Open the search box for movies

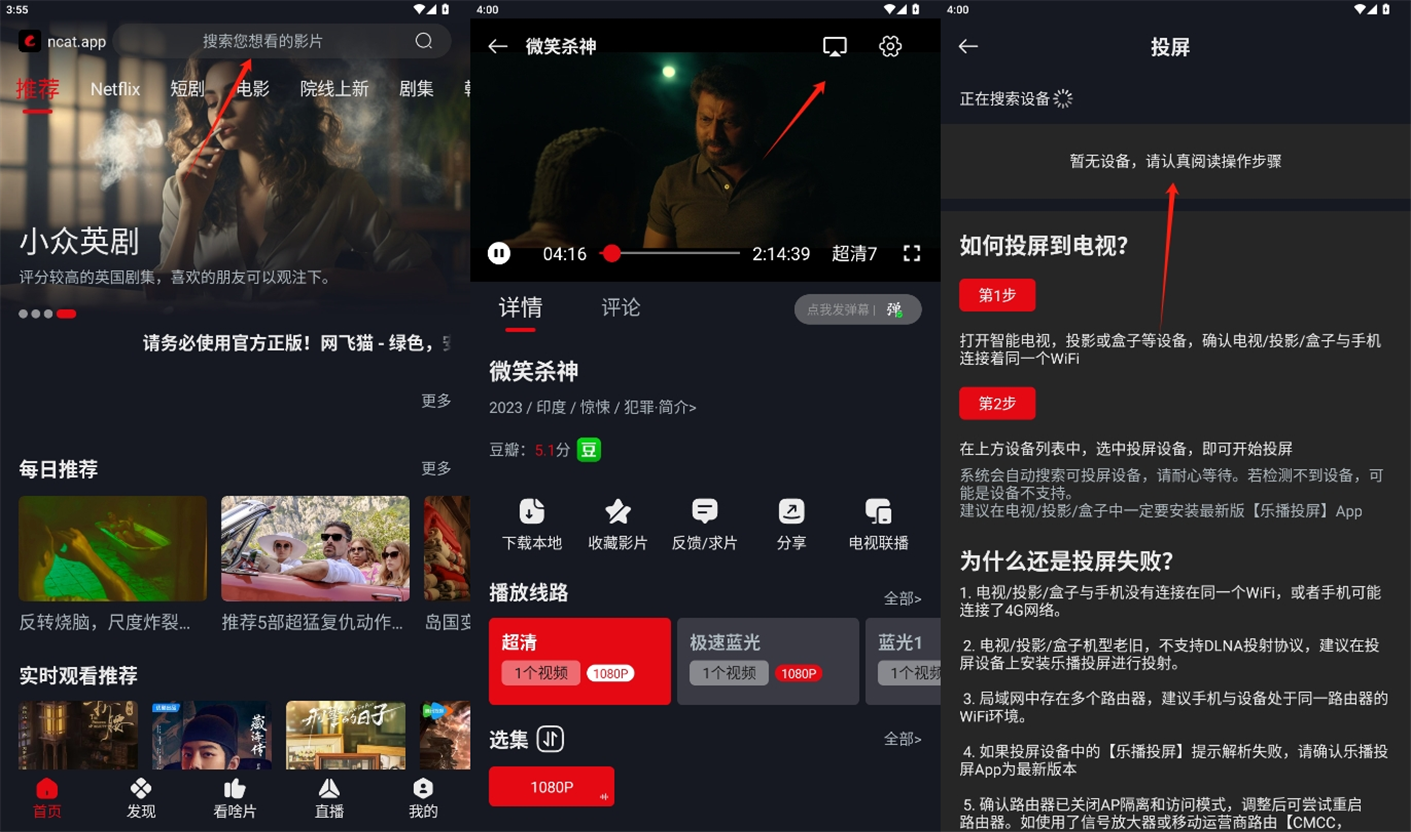click(x=281, y=41)
